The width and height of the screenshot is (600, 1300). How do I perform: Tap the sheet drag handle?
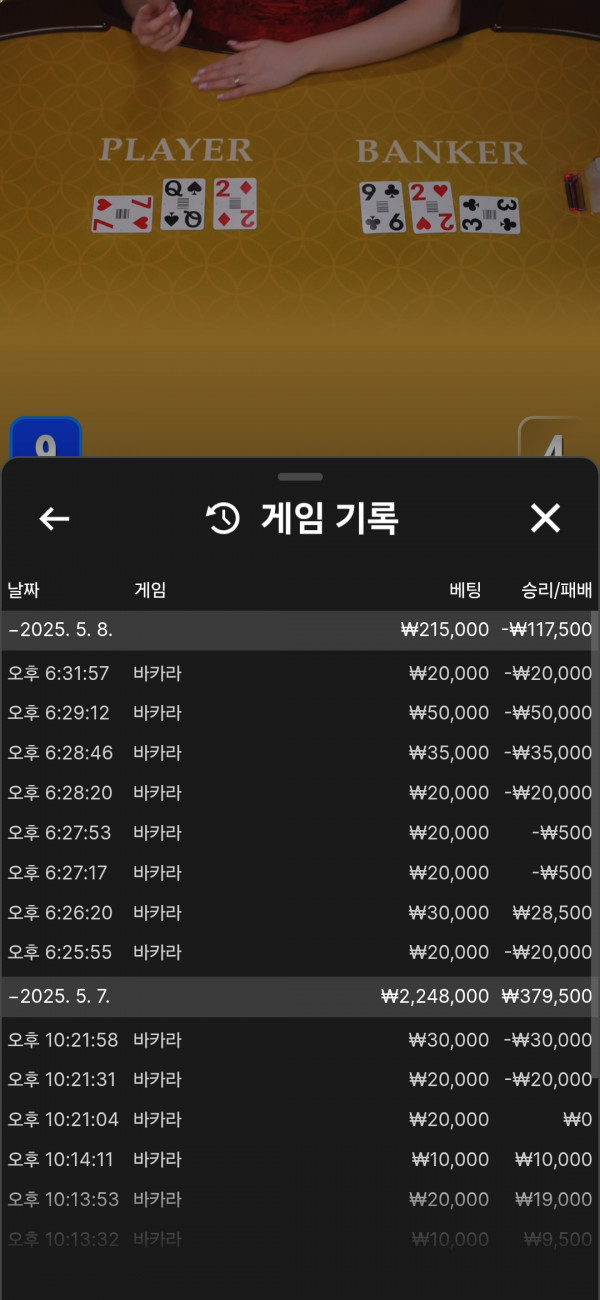coord(300,476)
